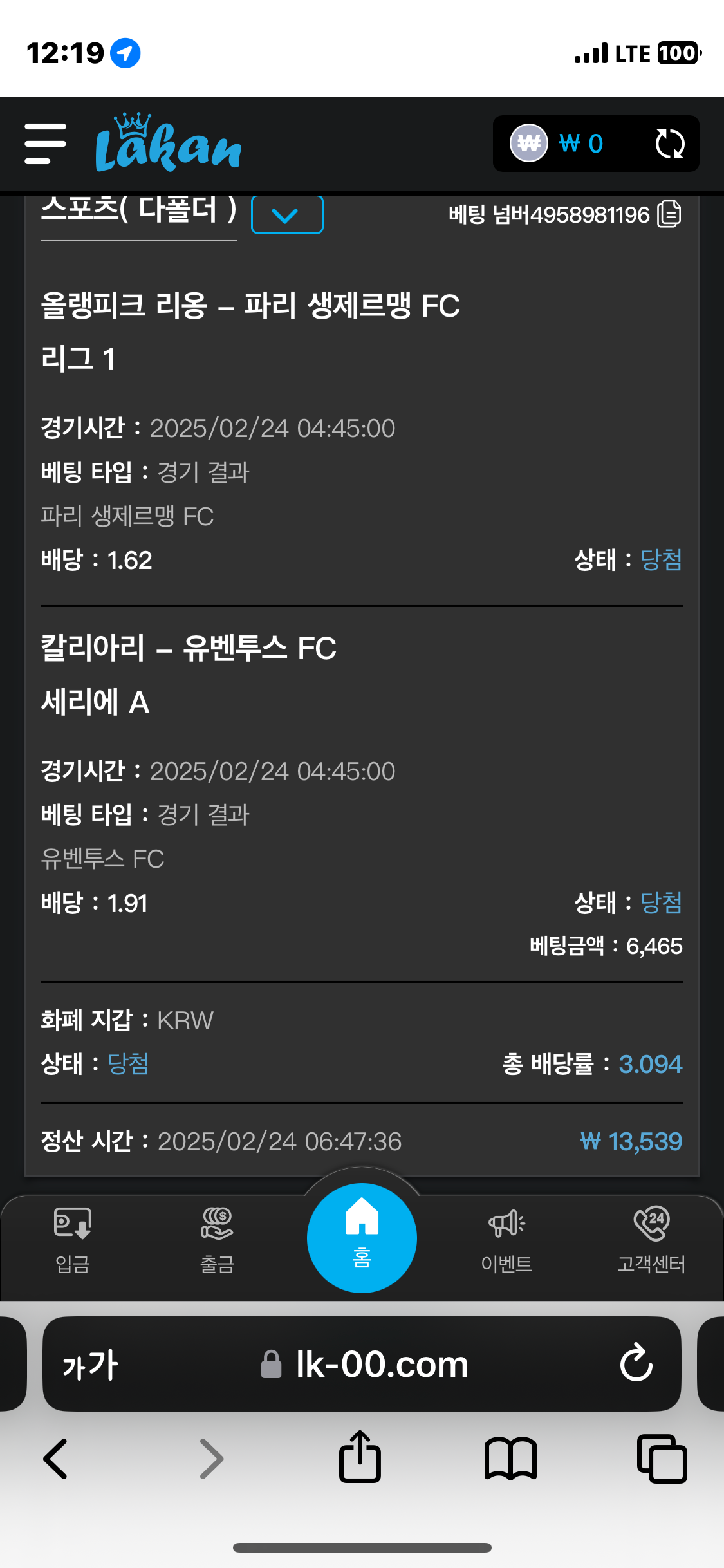Go back to the previous page
Screen dimensions: 724x1568
click(55, 1459)
